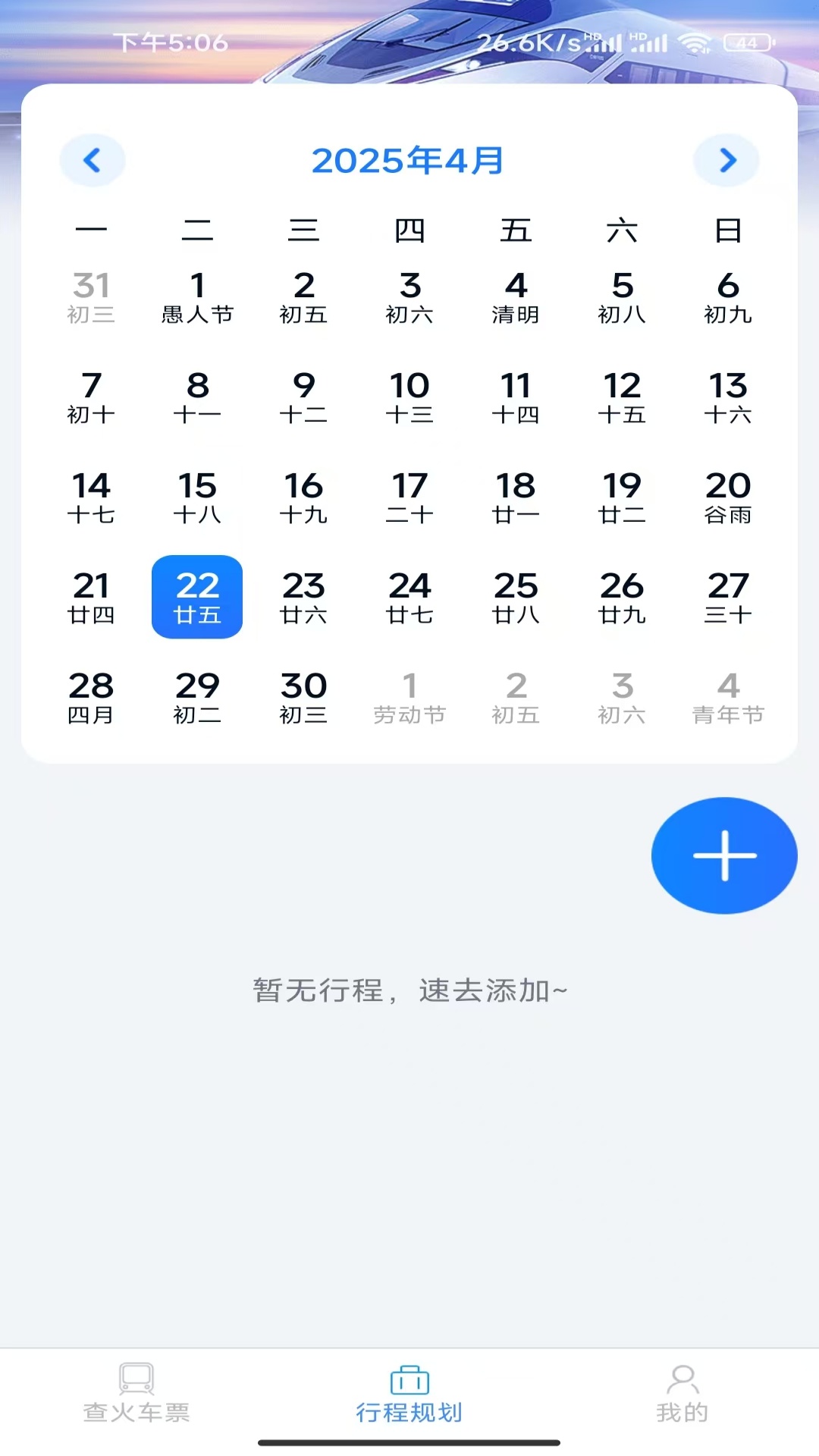Expand to next month via right chevron
This screenshot has width=819, height=1456.
[726, 160]
